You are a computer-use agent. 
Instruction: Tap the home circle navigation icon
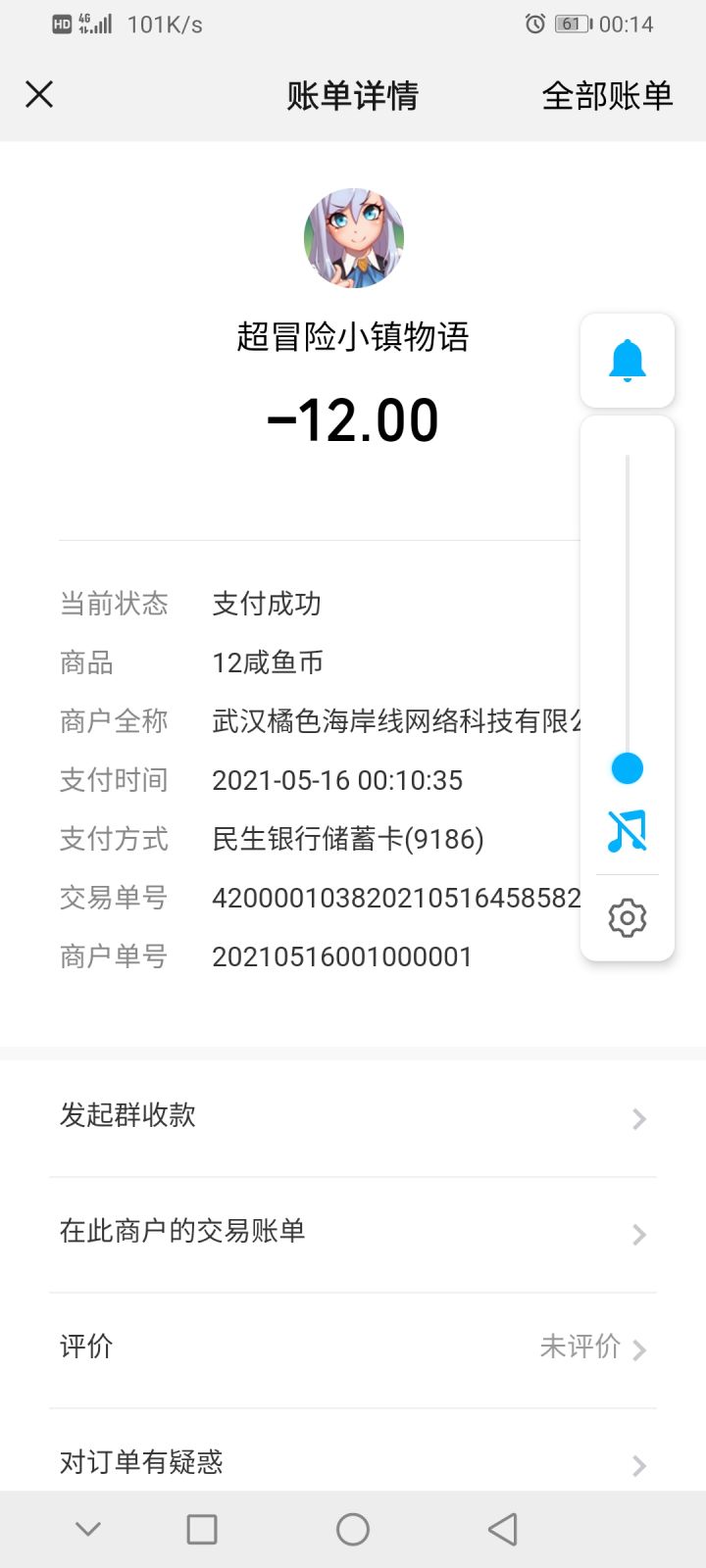pyautogui.click(x=352, y=1528)
